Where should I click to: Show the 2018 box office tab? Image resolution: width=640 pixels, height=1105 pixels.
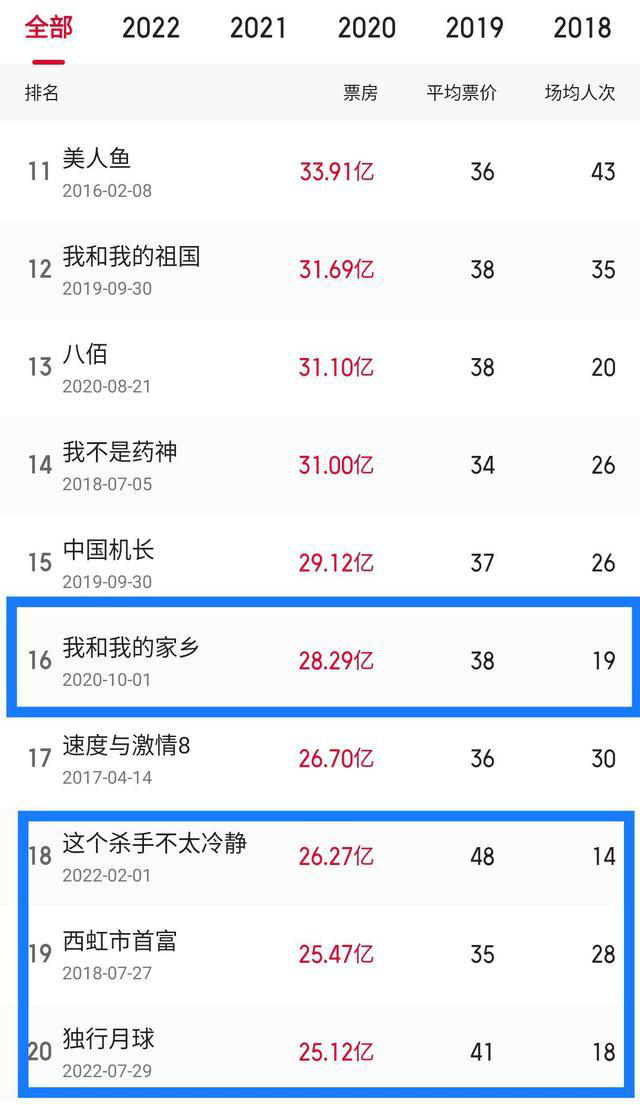(x=582, y=28)
